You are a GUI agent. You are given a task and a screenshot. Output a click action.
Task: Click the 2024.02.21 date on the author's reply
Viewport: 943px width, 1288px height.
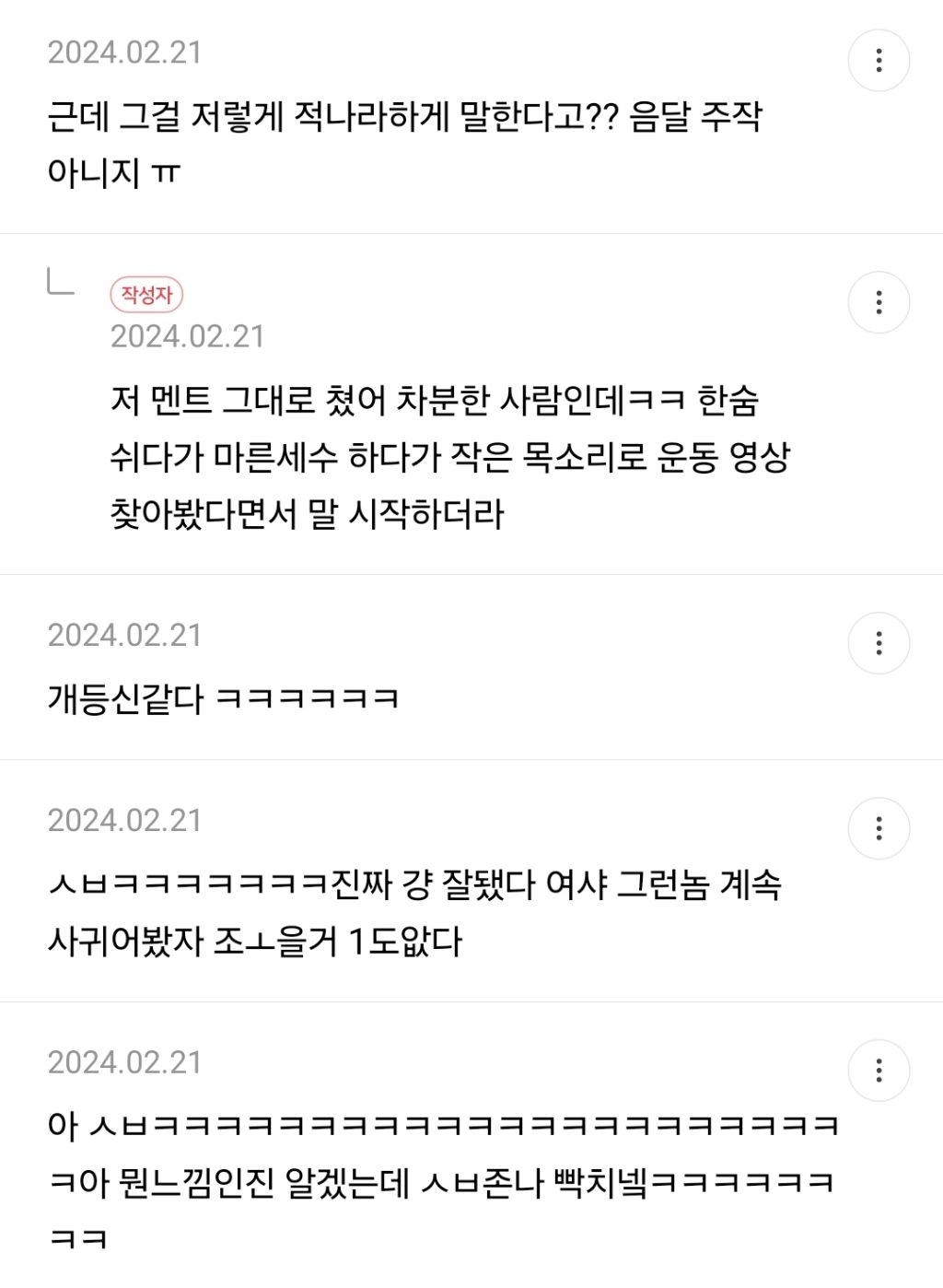point(187,337)
